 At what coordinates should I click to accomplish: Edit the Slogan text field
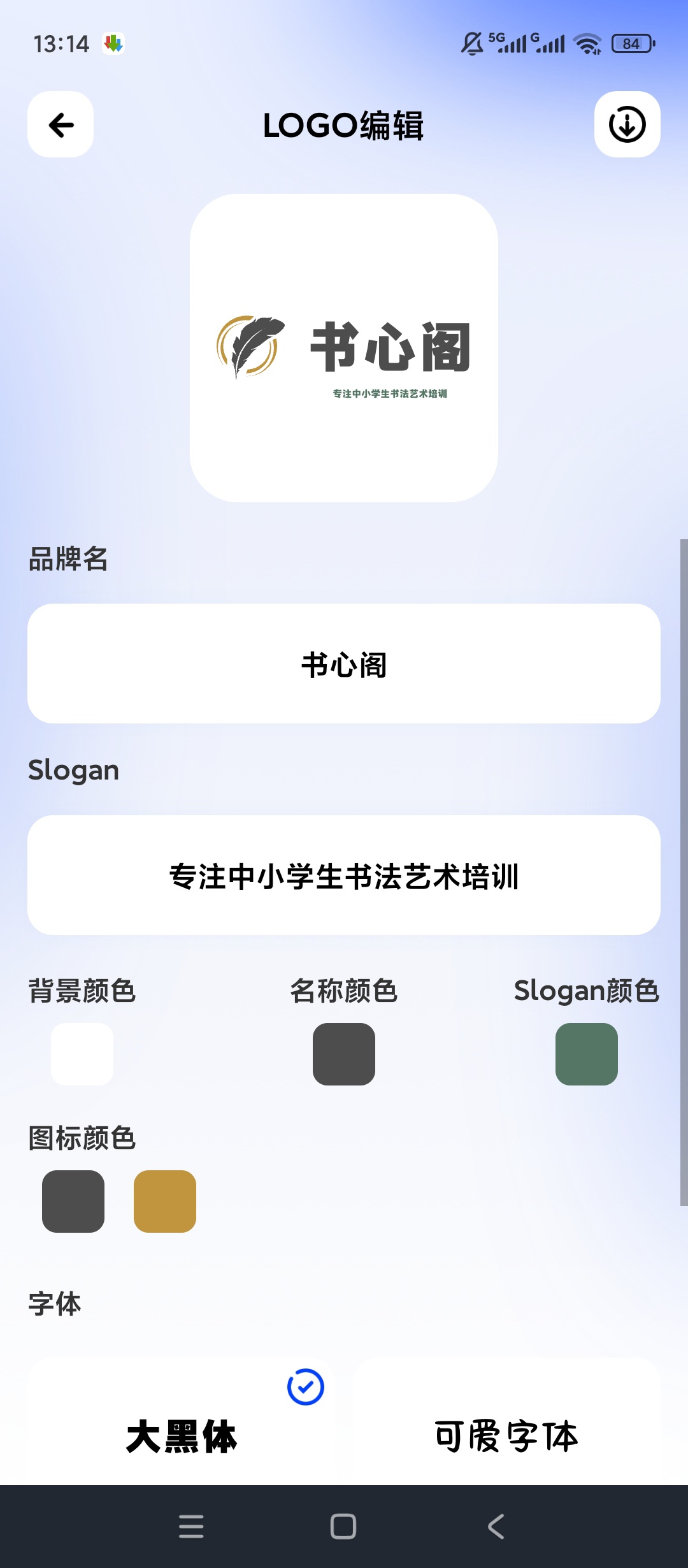pos(344,875)
